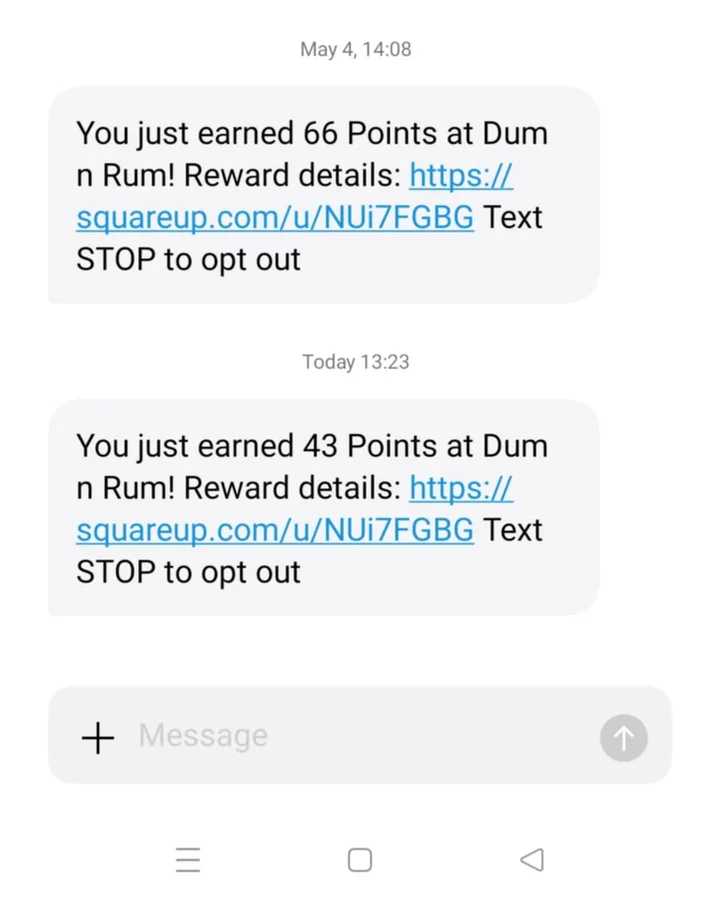Go to the home screen
Image resolution: width=720 pixels, height=904 pixels.
360,860
